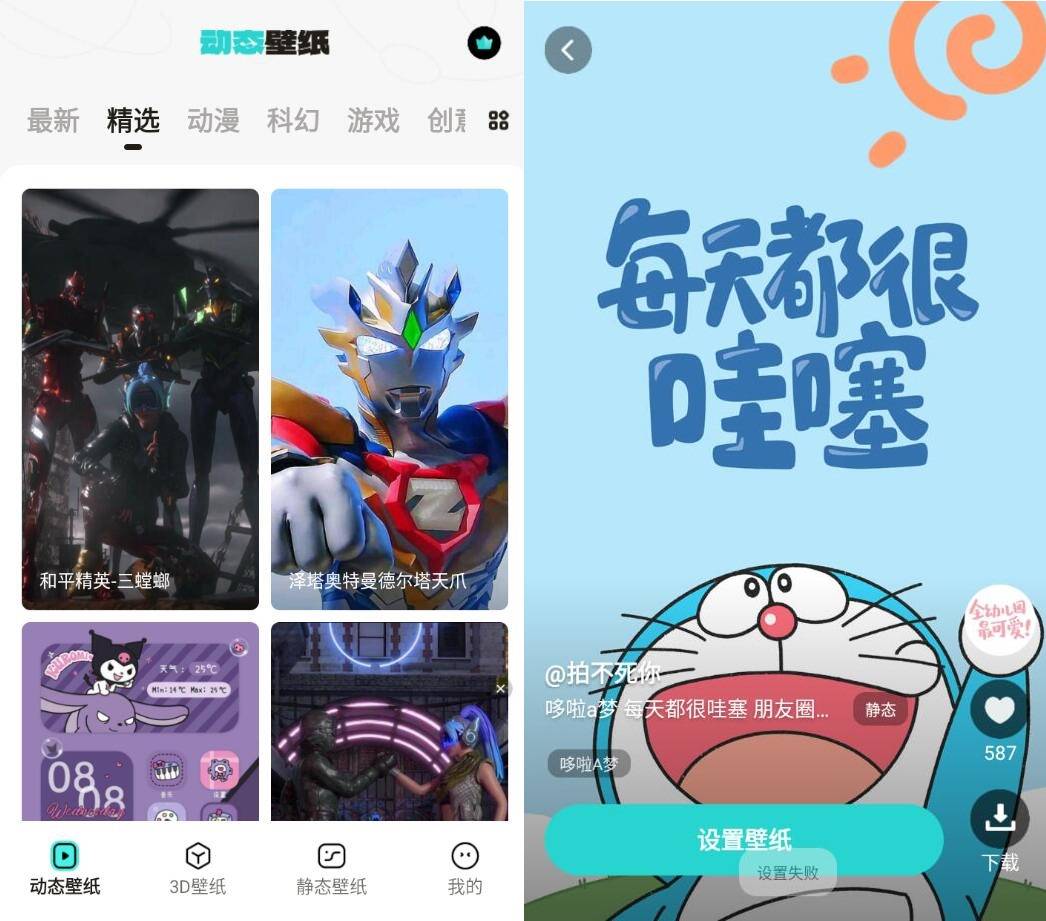
Task: Switch to the 科幻 tab
Action: (x=293, y=121)
